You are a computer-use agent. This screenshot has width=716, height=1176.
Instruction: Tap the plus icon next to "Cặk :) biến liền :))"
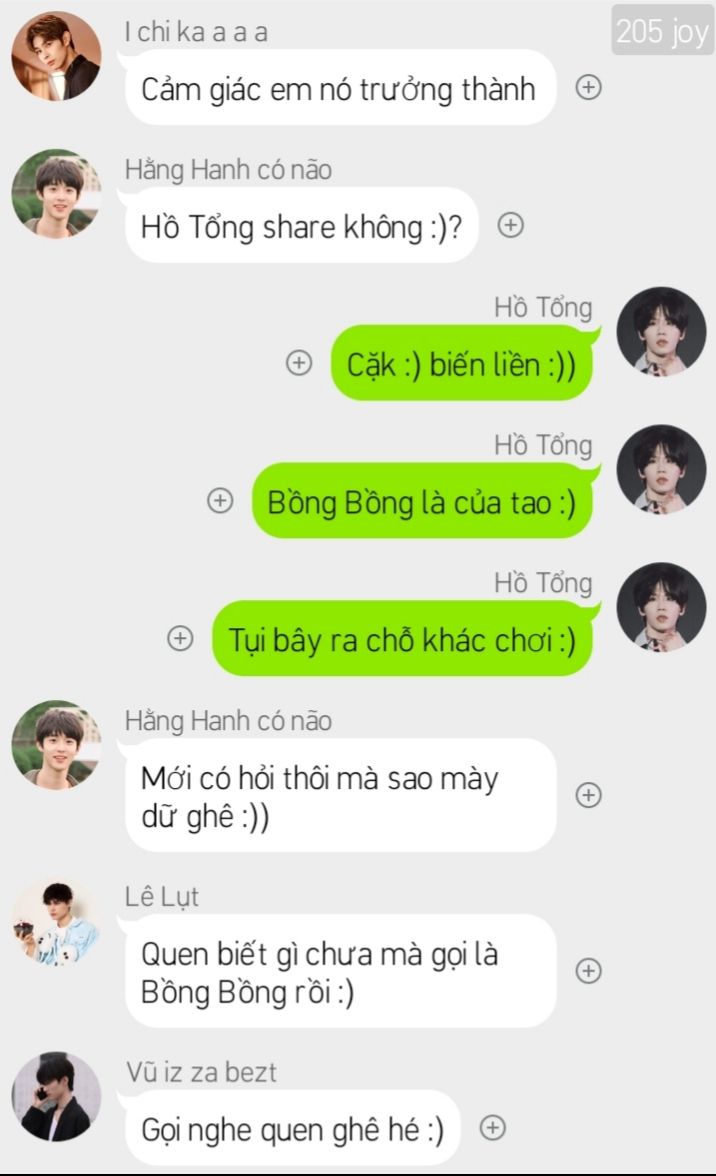click(298, 363)
